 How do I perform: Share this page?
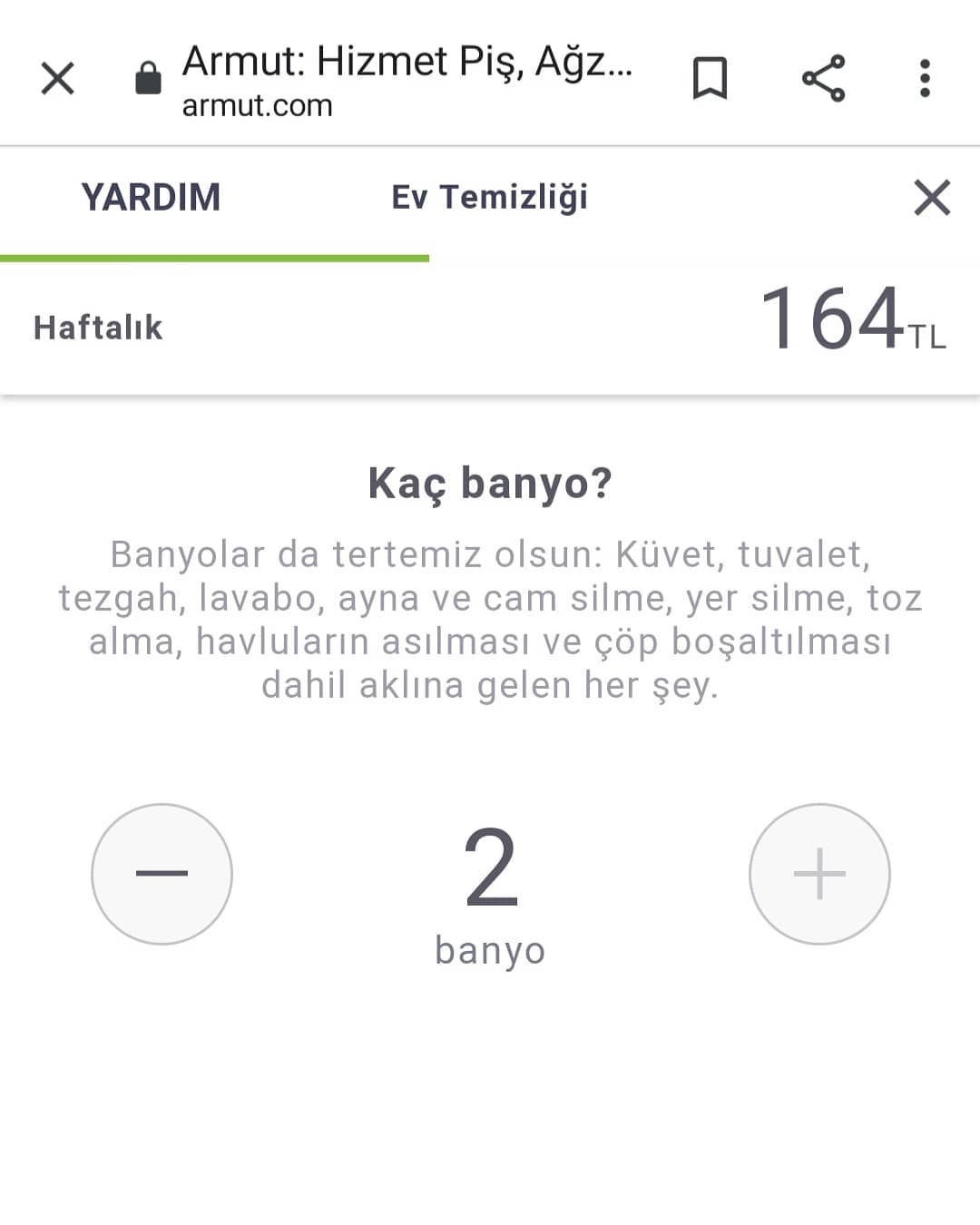823,78
